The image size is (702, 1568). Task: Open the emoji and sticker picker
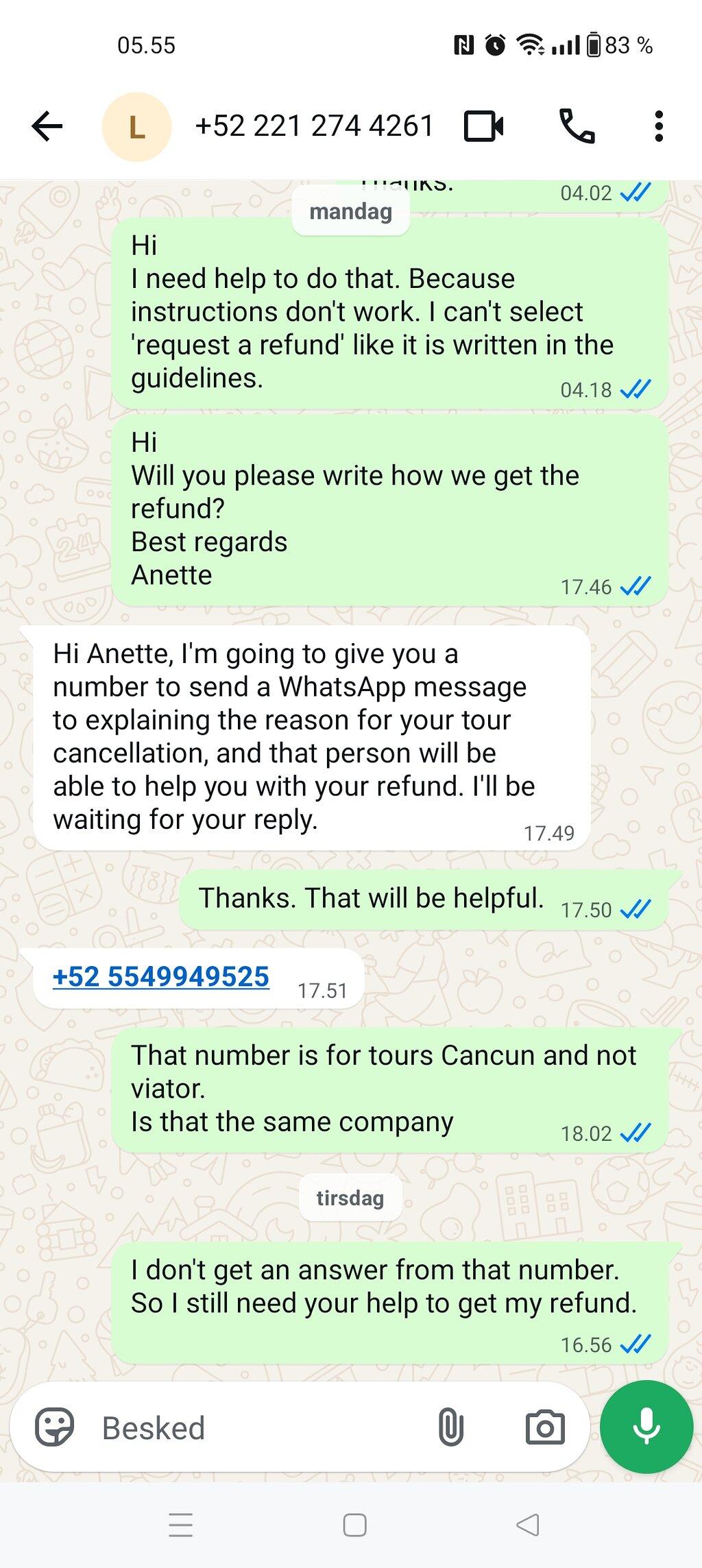pyautogui.click(x=54, y=1427)
